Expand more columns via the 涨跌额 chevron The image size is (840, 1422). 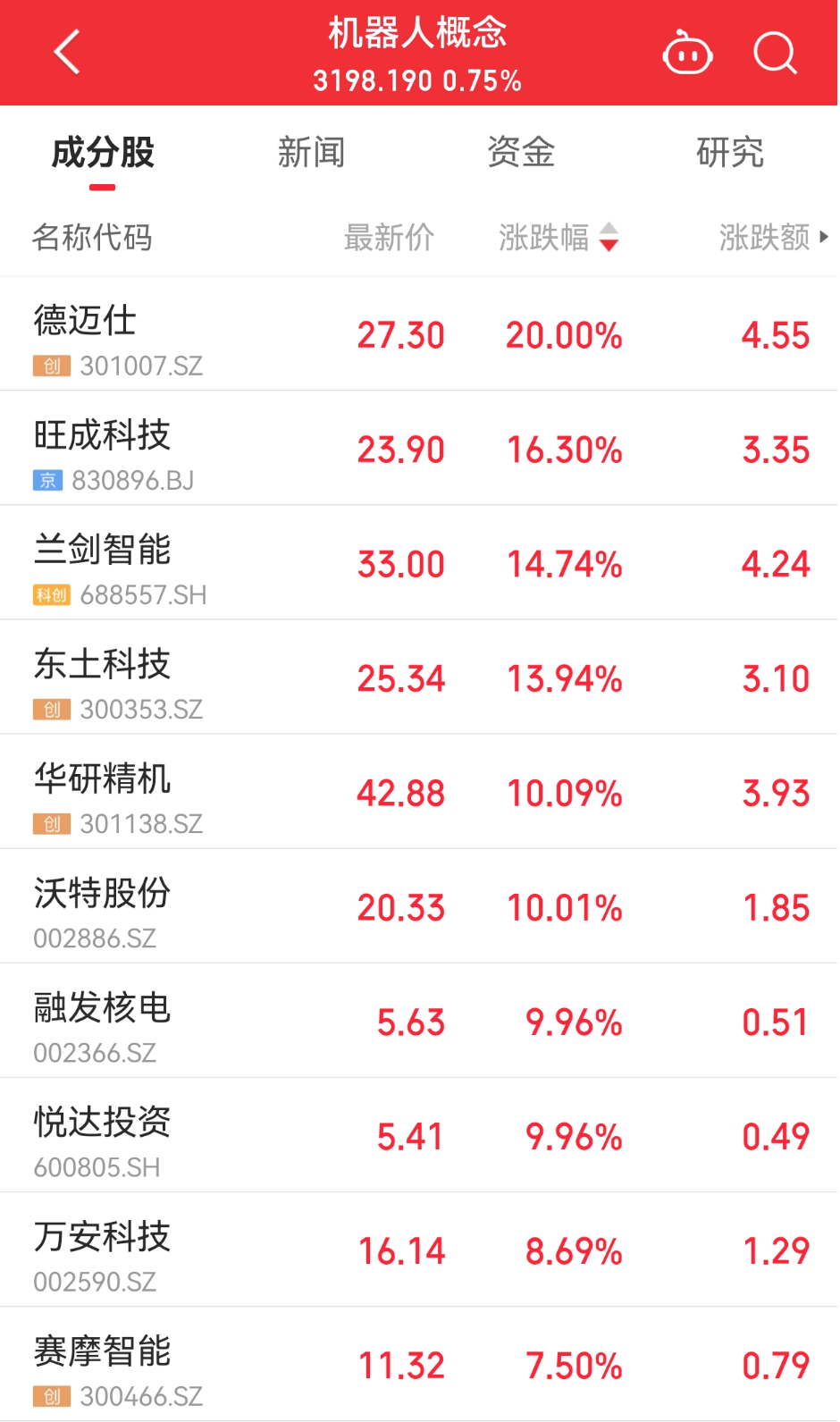coord(825,238)
